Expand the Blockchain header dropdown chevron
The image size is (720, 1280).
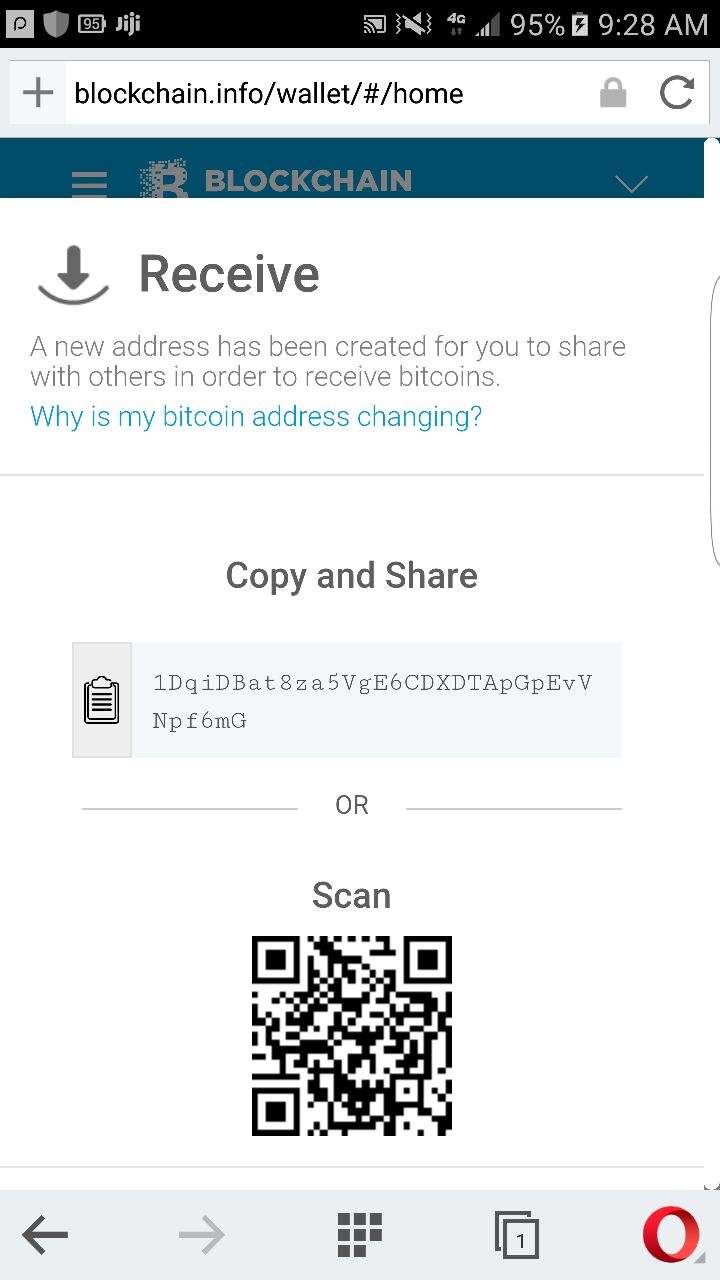[631, 183]
